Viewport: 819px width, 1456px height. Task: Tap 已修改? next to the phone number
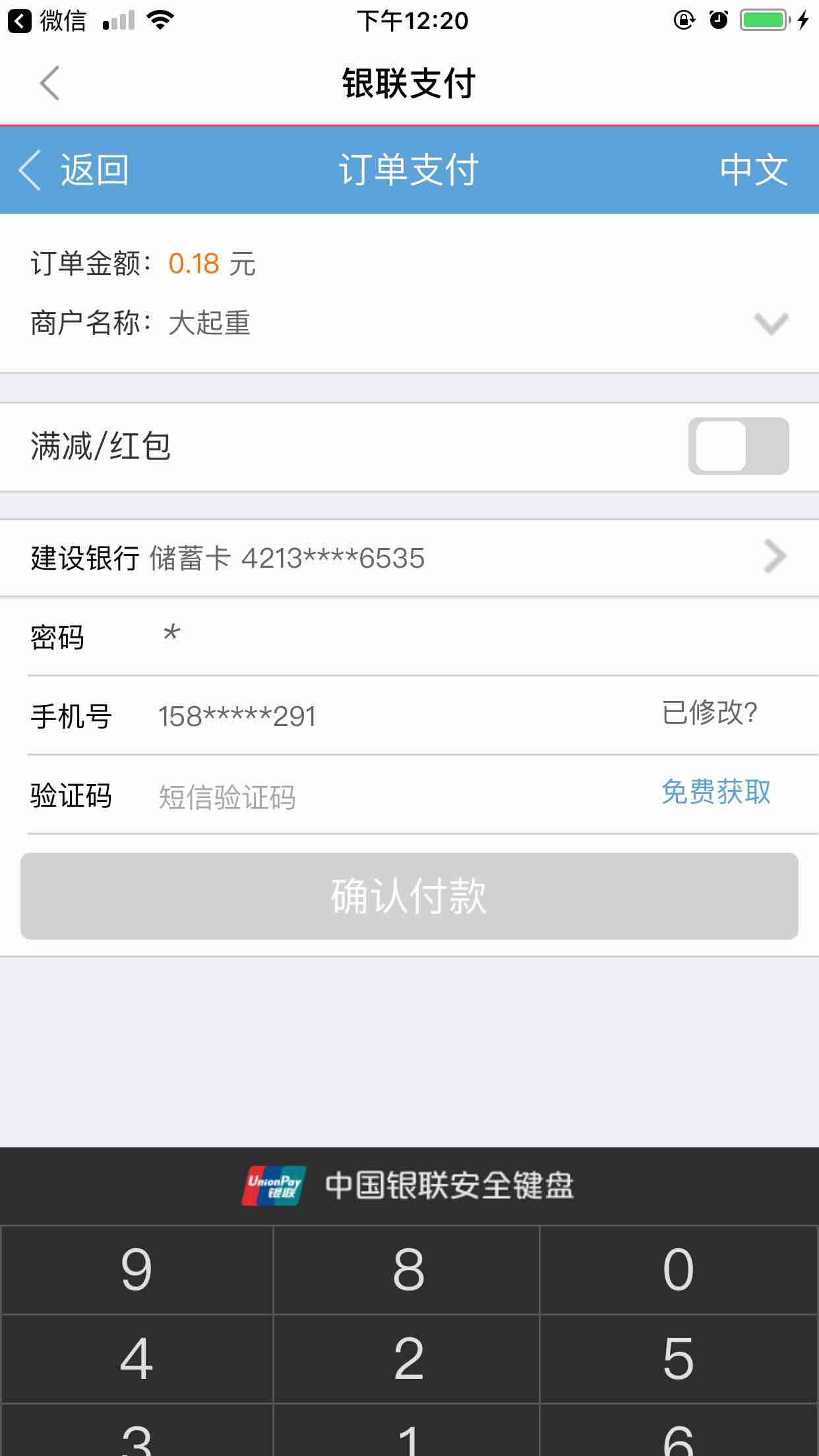[x=710, y=713]
